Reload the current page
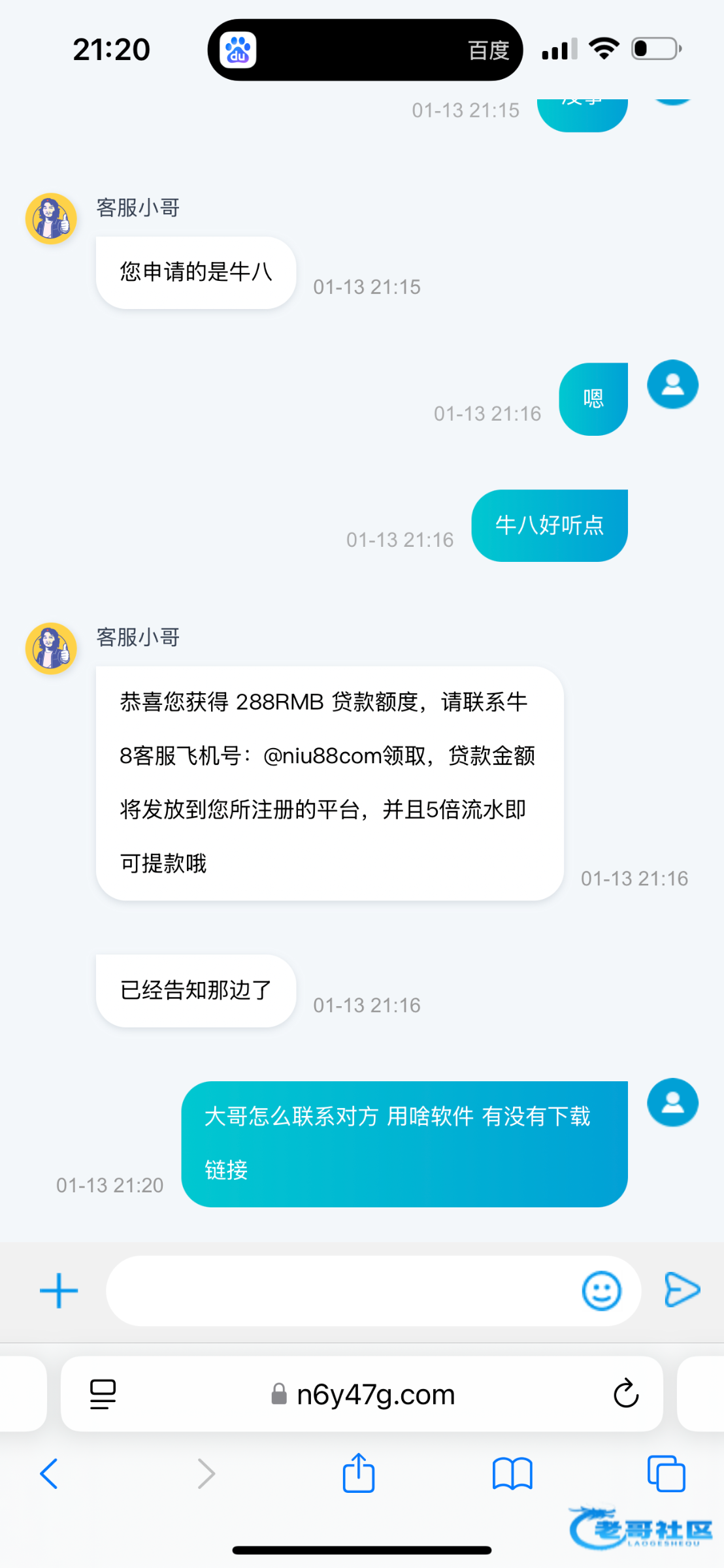The height and width of the screenshot is (1568, 724). point(625,1394)
